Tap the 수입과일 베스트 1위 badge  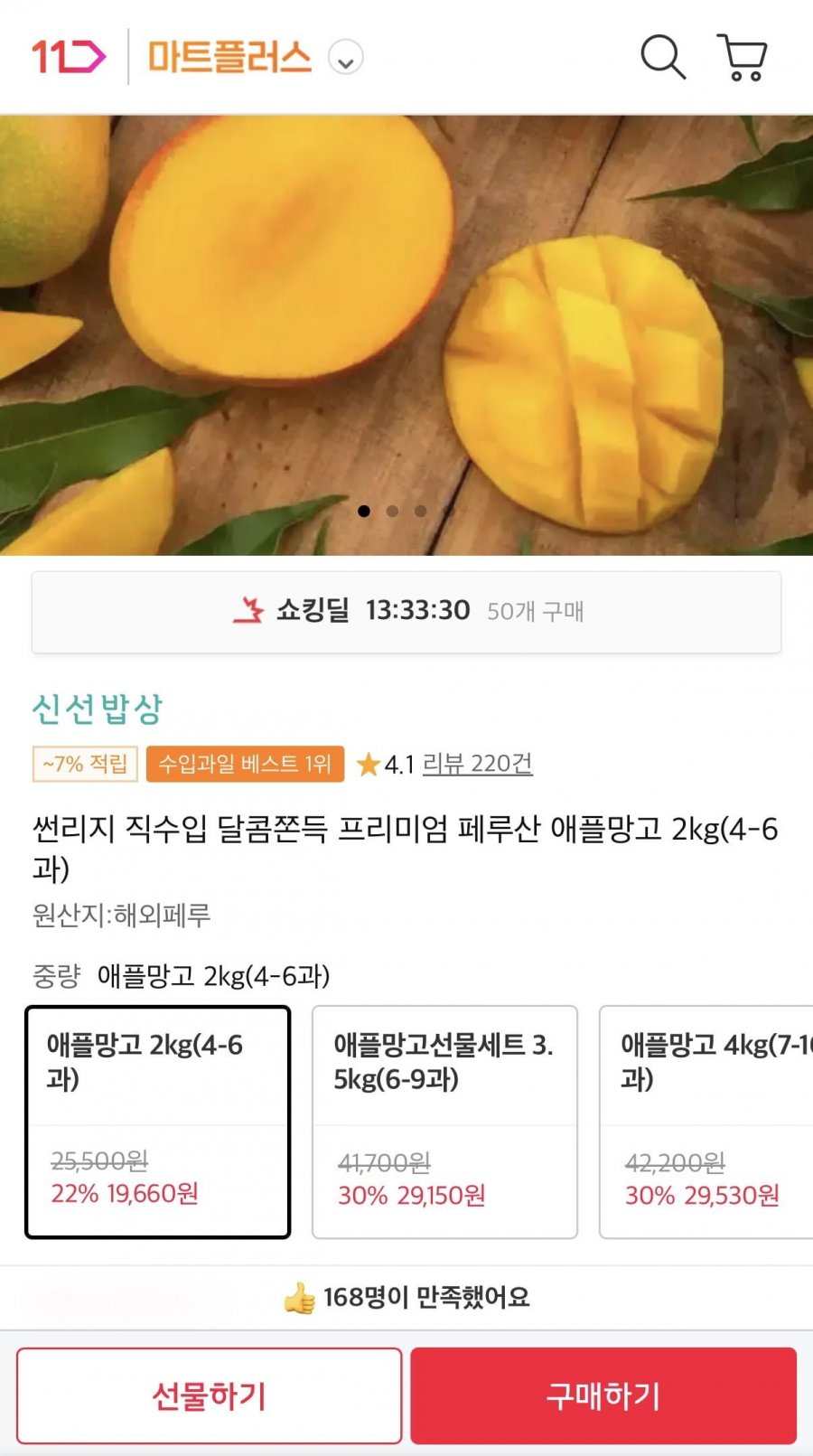(245, 764)
